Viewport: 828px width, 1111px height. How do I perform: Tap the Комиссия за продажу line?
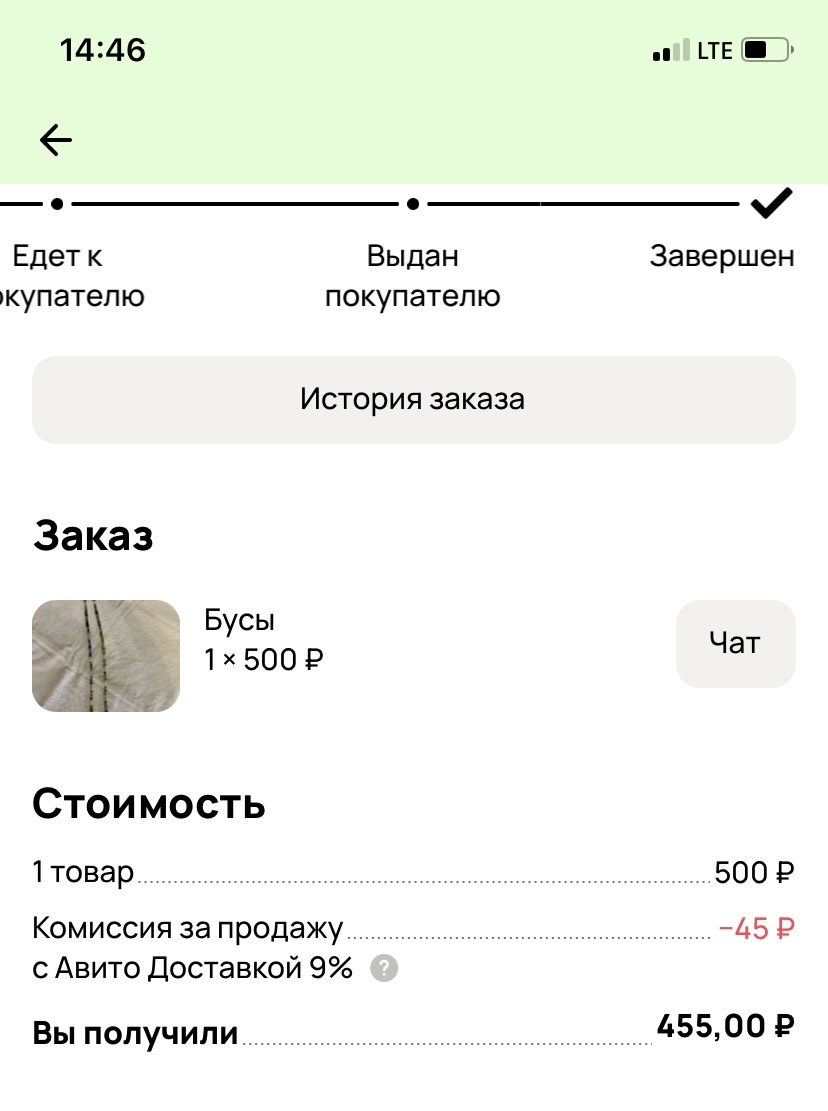(190, 928)
